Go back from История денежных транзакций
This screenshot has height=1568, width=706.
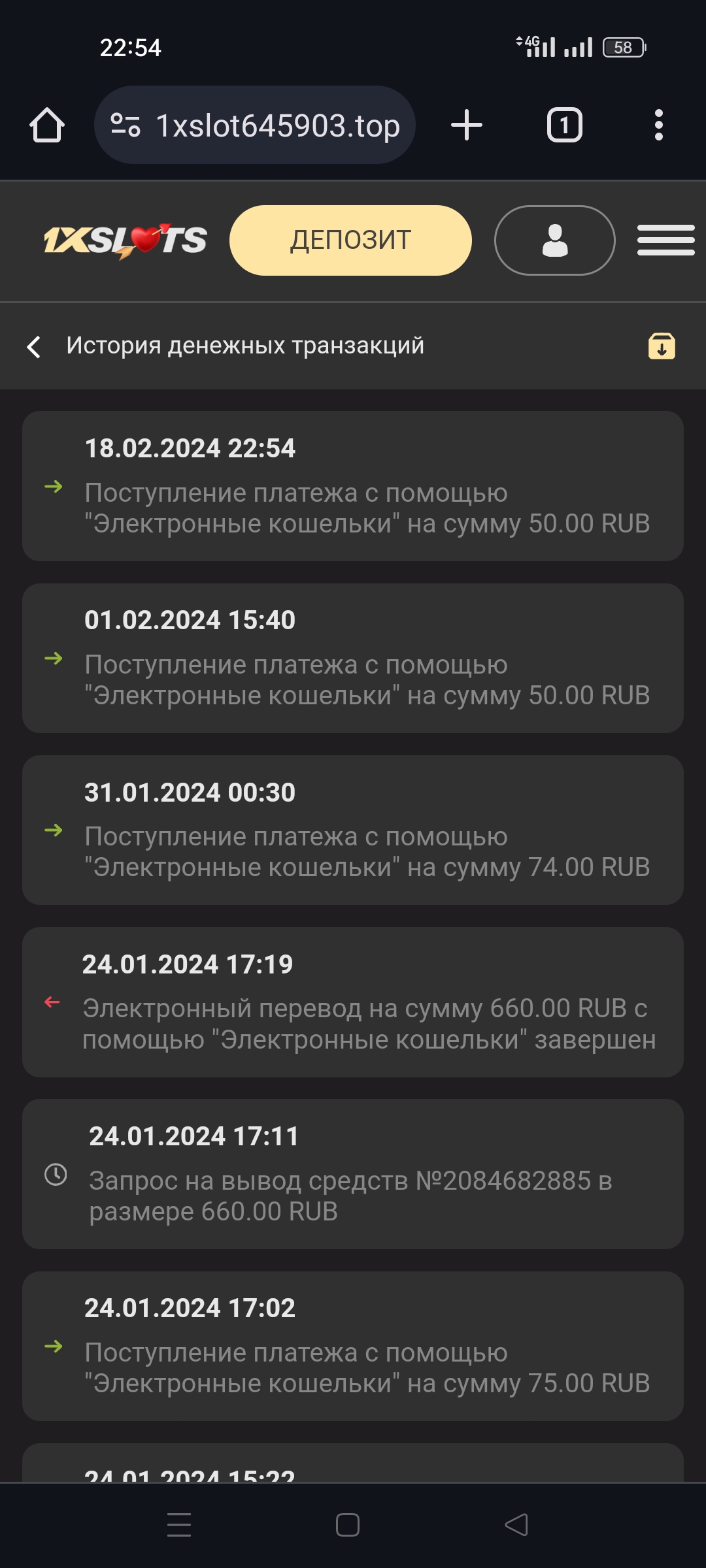[34, 346]
